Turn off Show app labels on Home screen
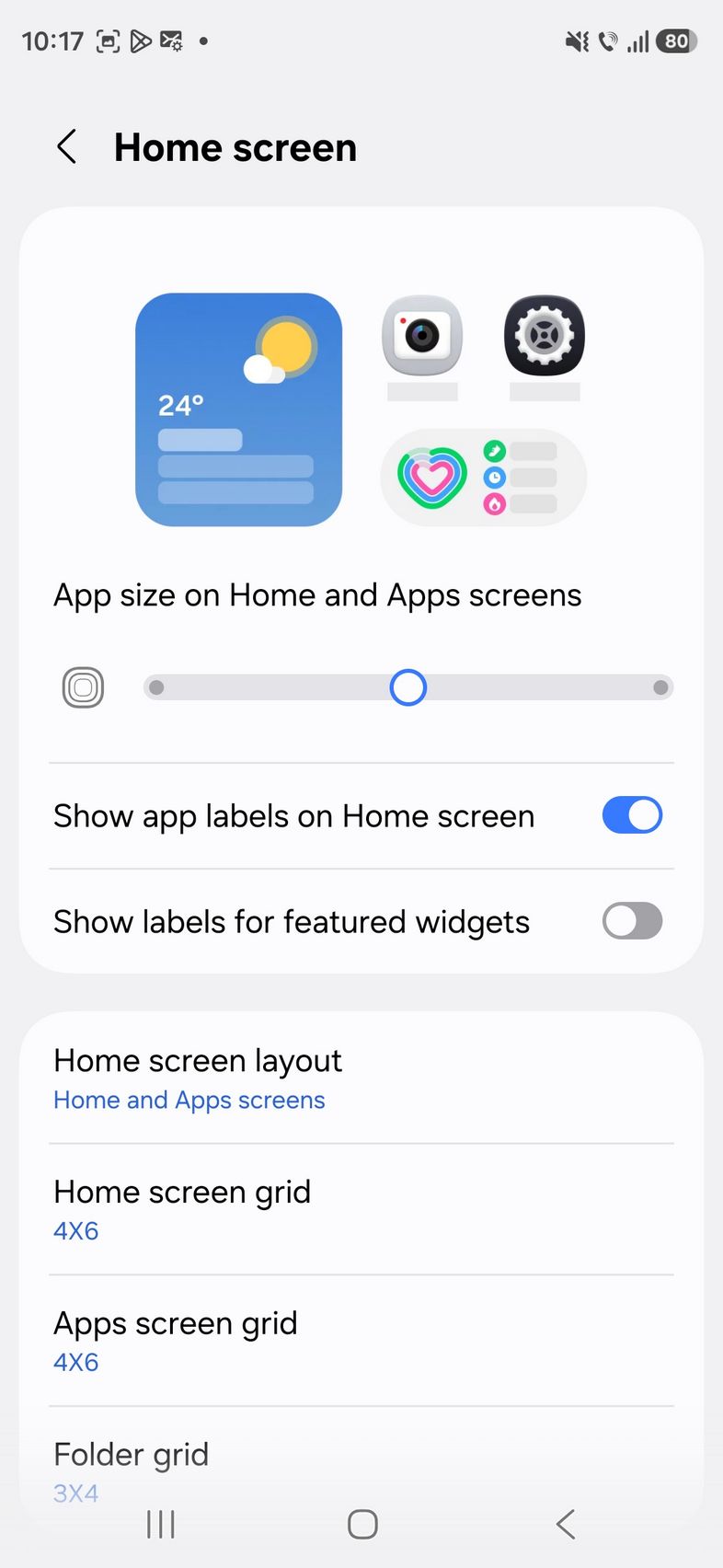 (631, 815)
